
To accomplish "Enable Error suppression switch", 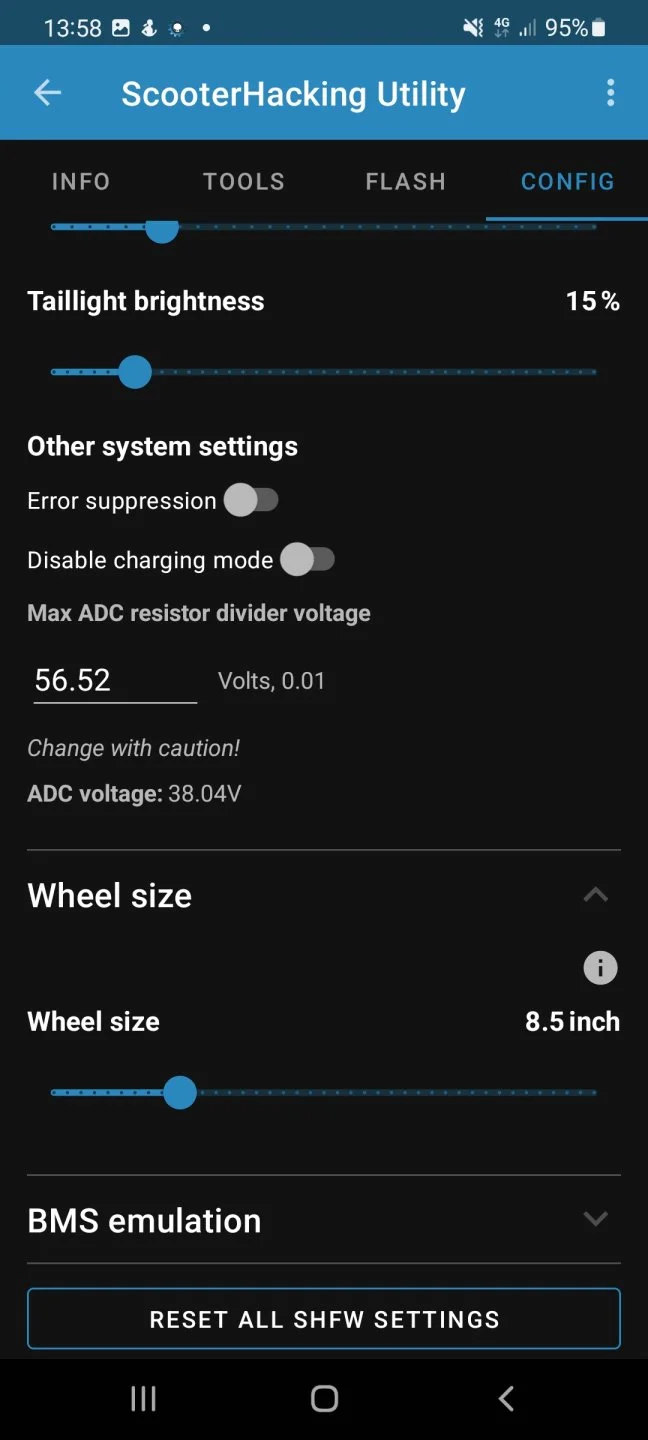I will click(251, 500).
